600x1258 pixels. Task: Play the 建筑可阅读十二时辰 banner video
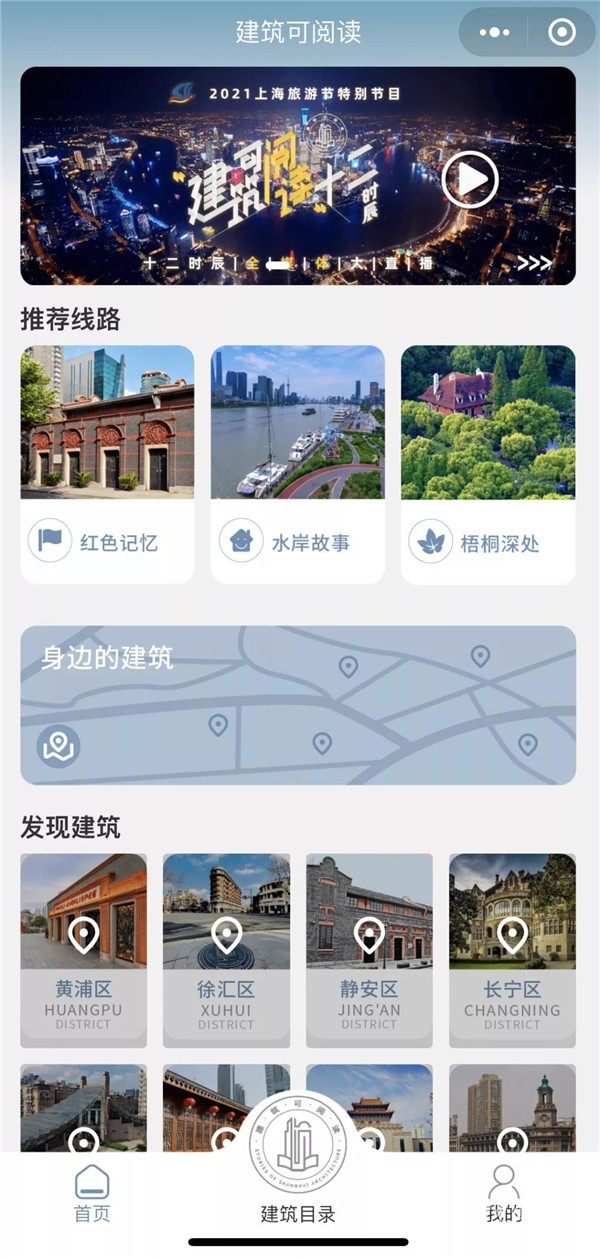coord(469,181)
